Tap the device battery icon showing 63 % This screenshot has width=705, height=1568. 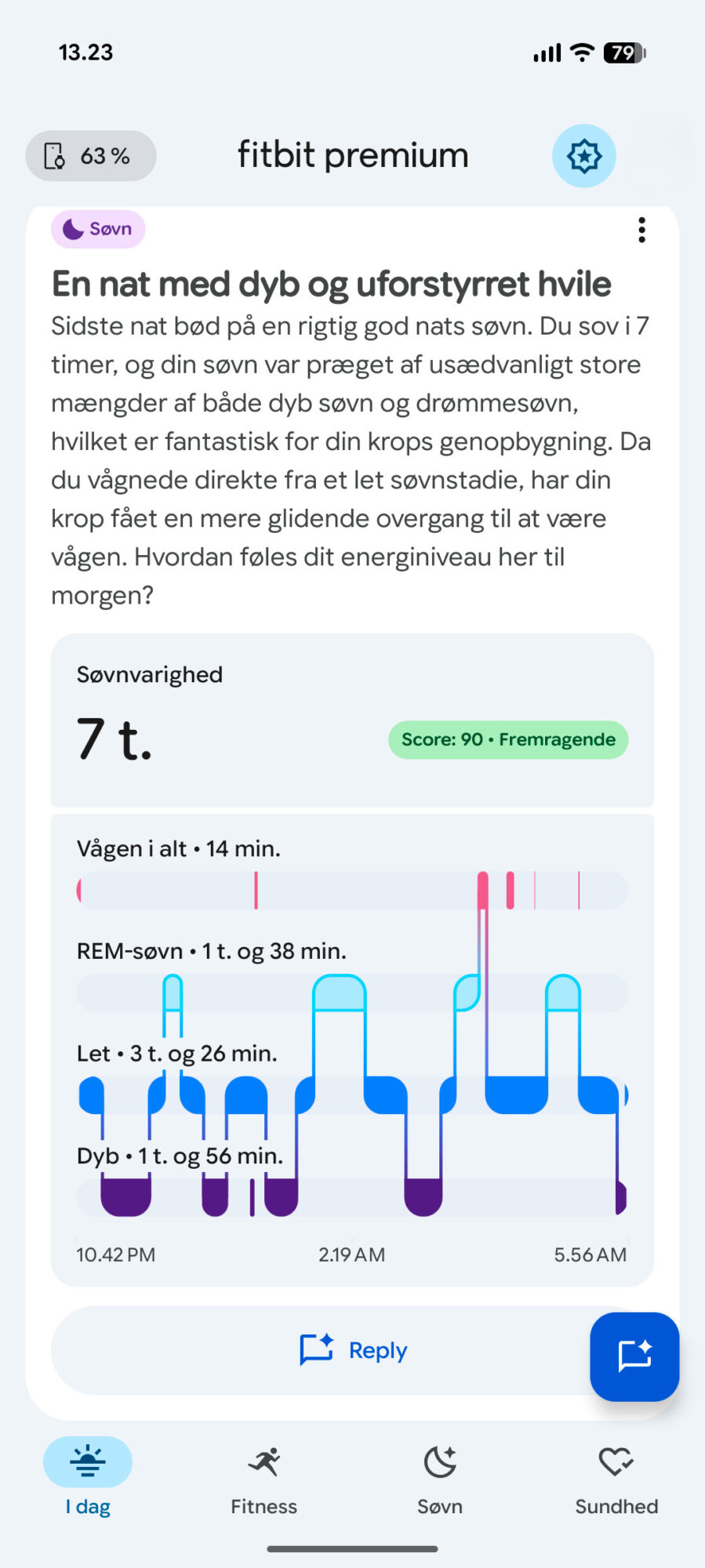tap(90, 155)
